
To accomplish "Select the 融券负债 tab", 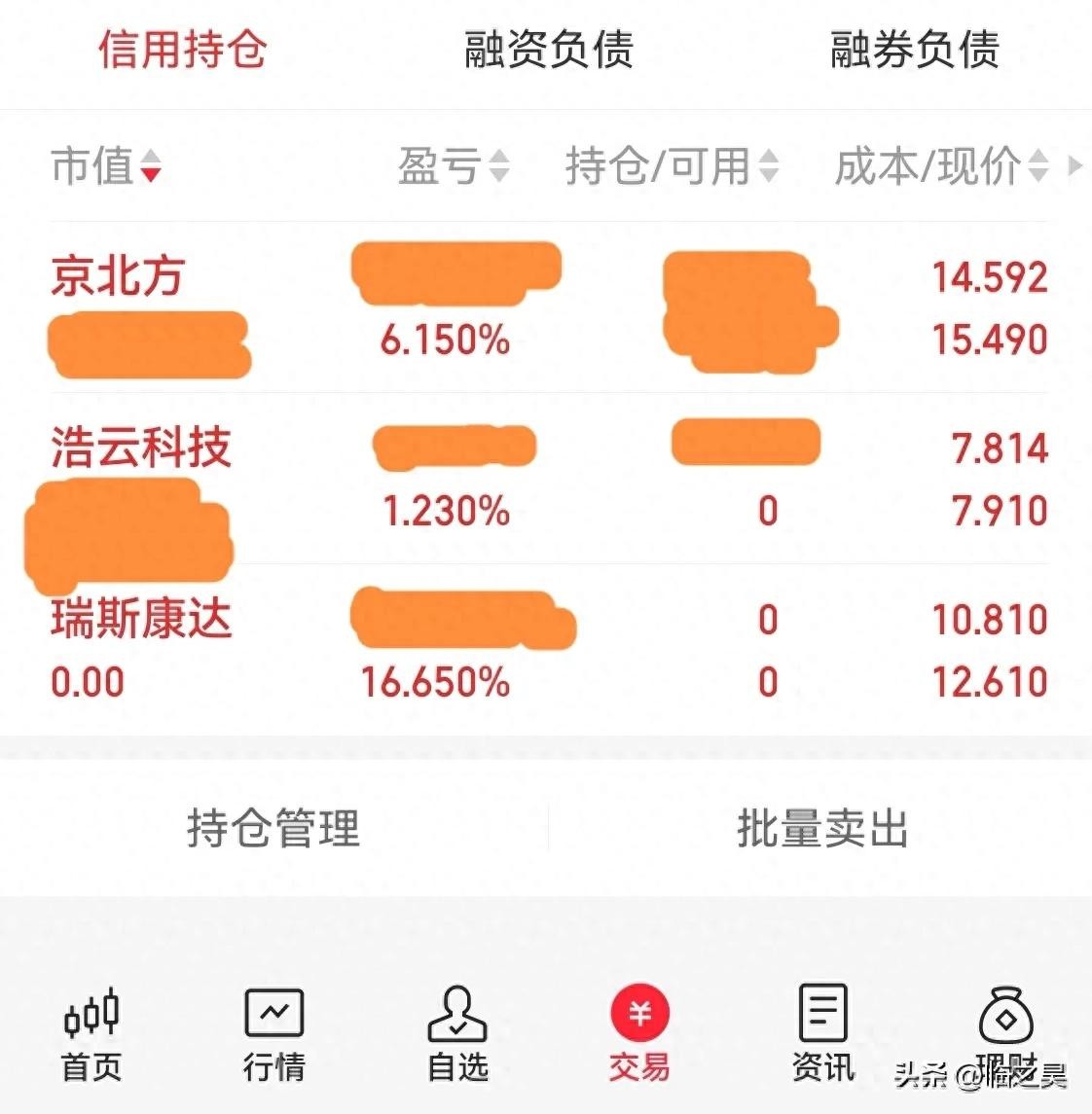I will click(914, 50).
